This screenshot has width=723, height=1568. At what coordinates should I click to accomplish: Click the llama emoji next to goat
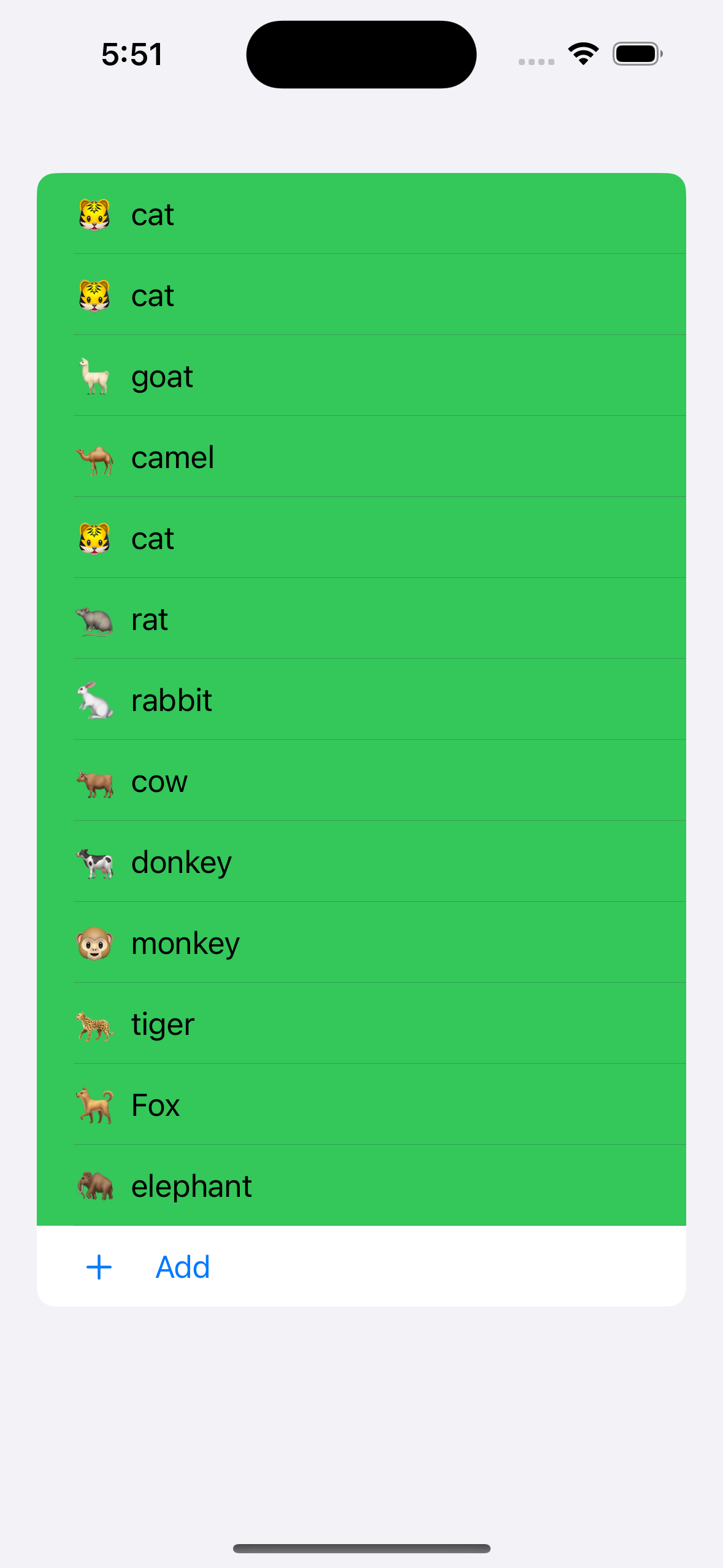[x=94, y=376]
